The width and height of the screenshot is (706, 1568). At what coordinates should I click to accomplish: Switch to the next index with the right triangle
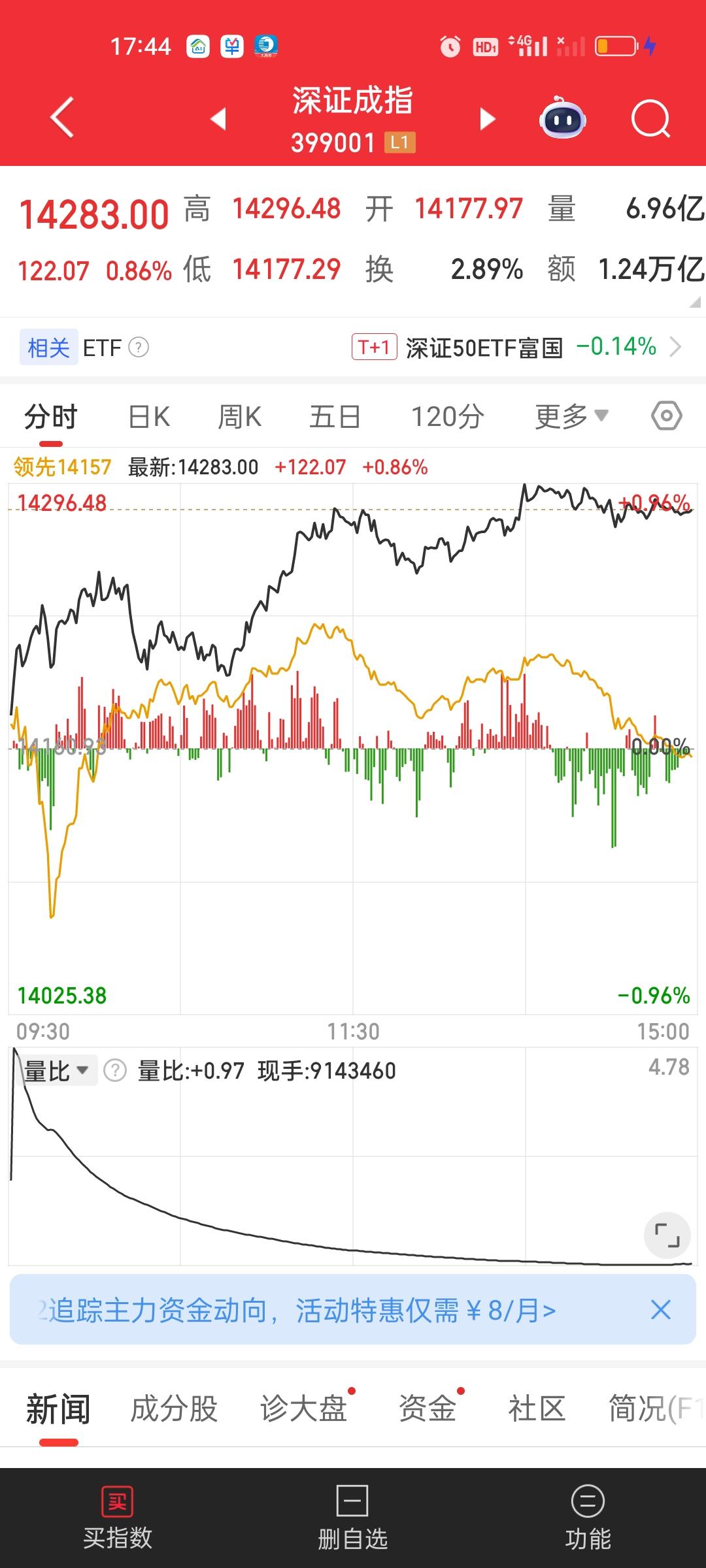click(x=487, y=119)
